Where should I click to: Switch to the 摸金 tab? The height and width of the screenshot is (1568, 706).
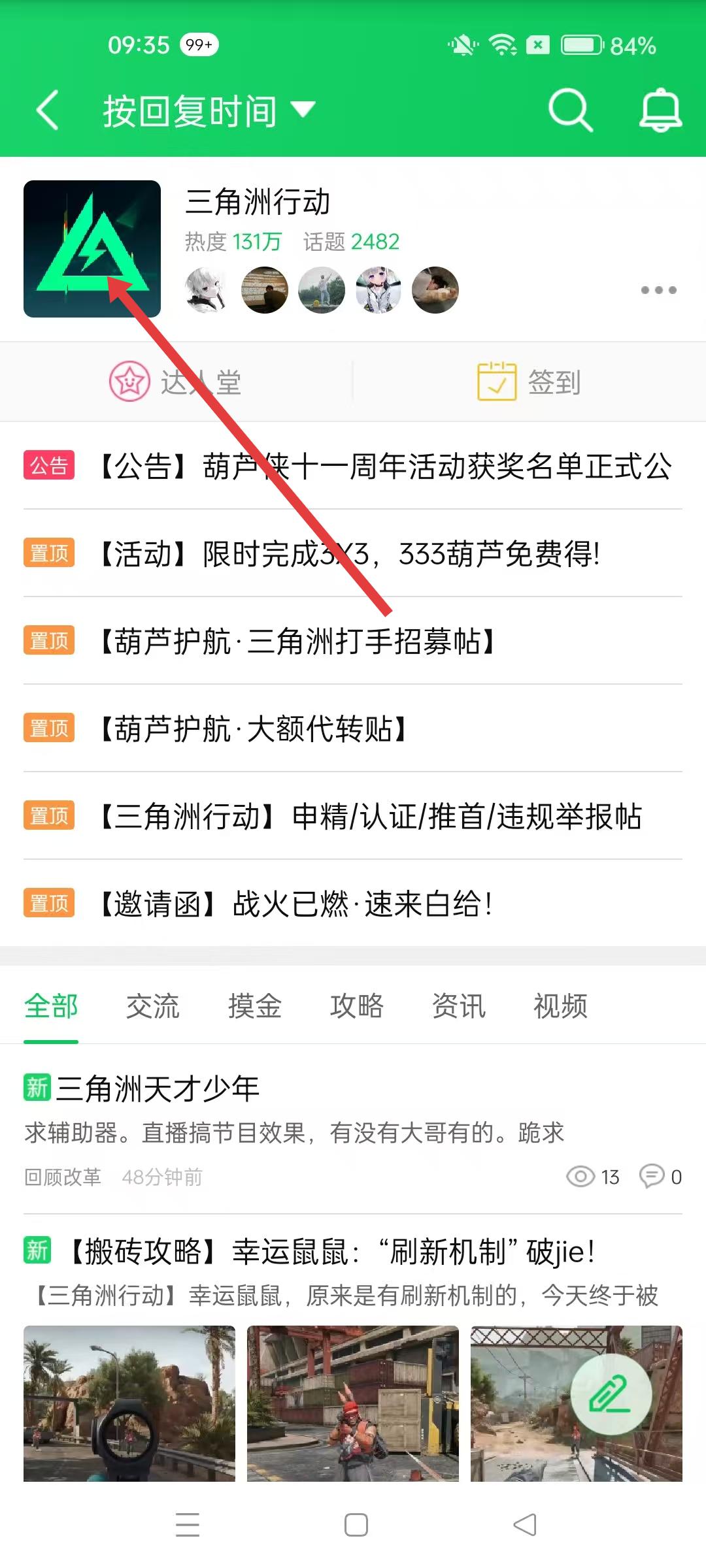pyautogui.click(x=254, y=1006)
